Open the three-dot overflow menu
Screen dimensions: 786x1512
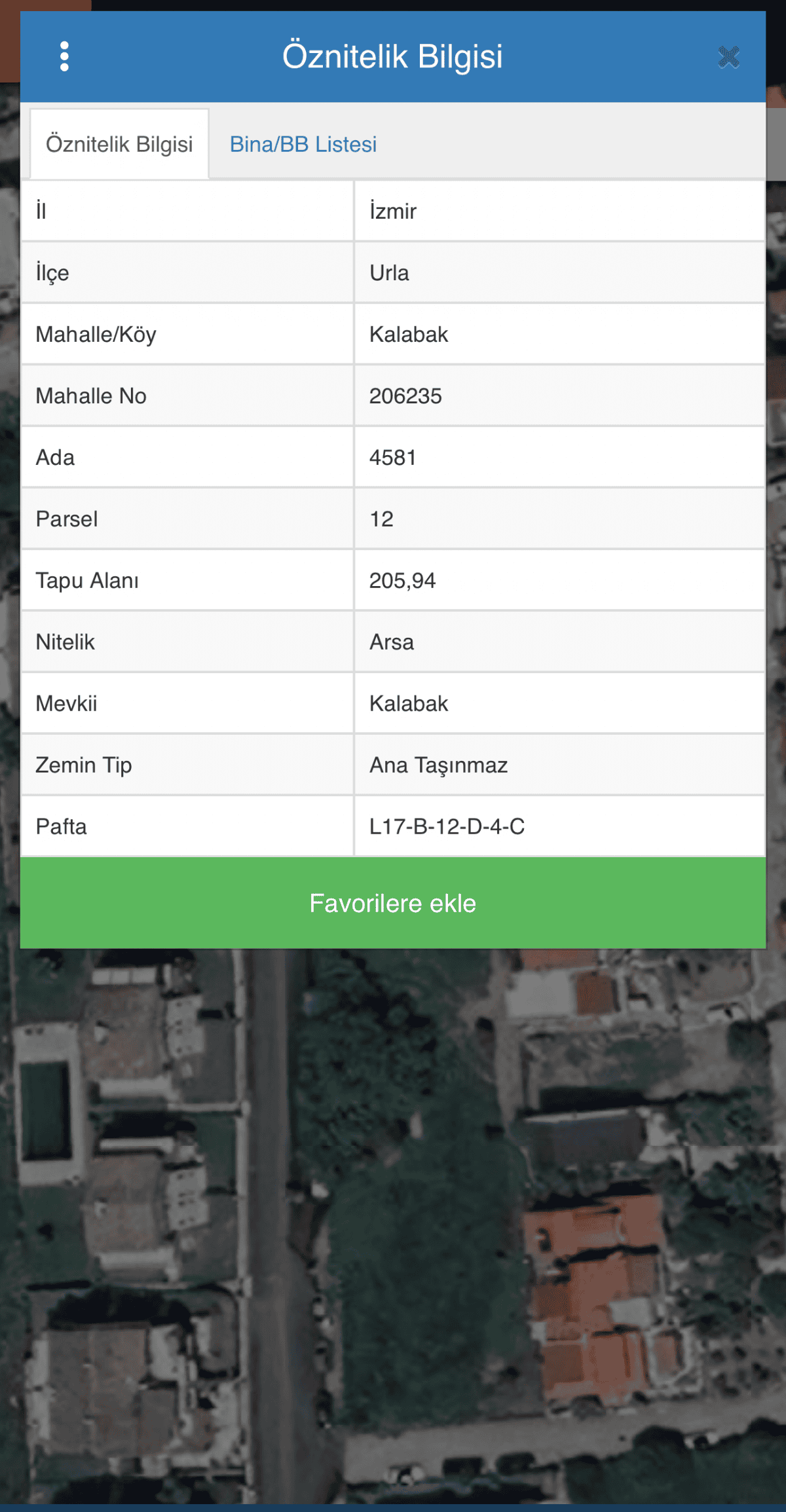tap(64, 56)
